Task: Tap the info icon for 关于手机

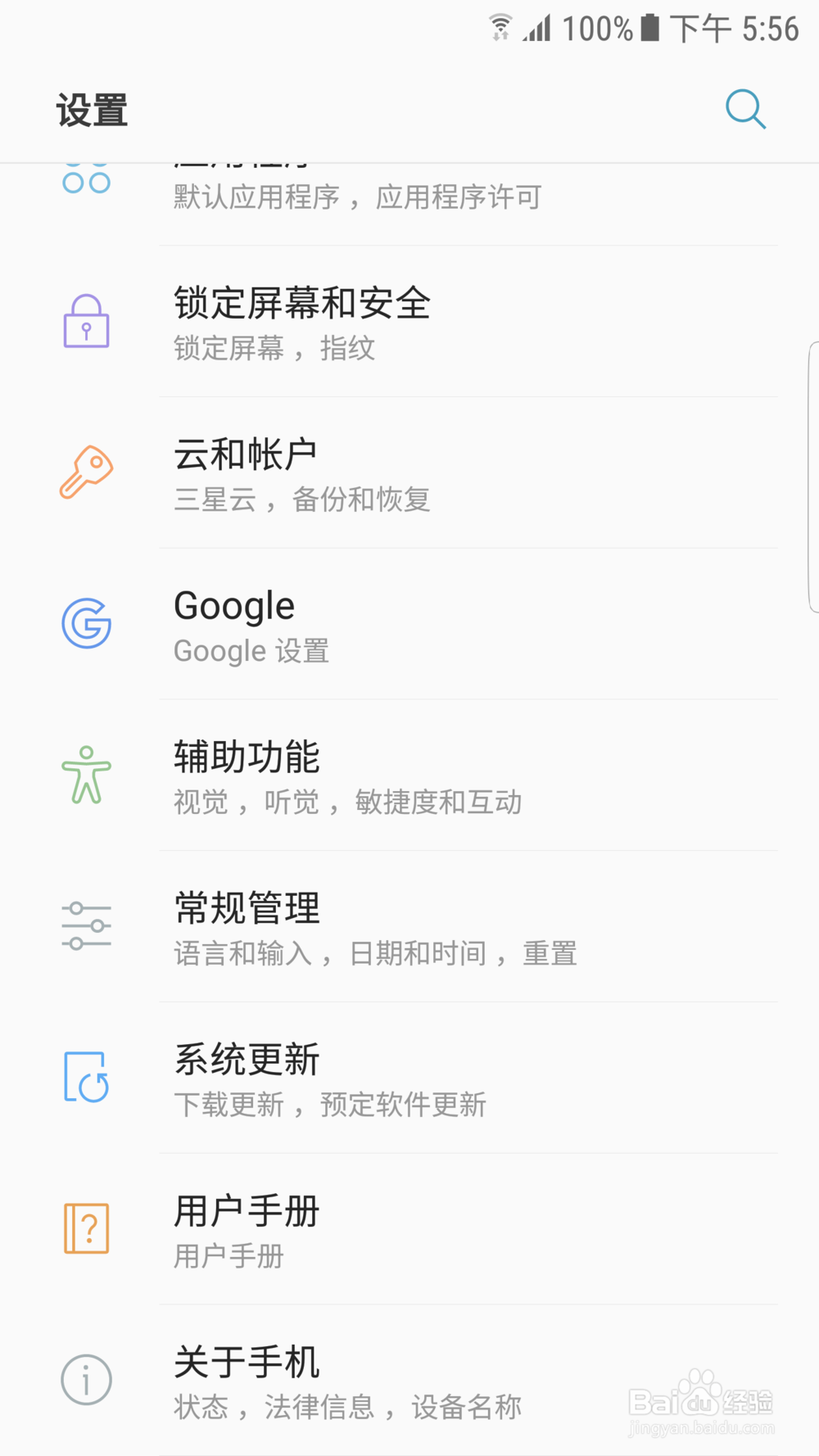Action: tap(86, 1379)
